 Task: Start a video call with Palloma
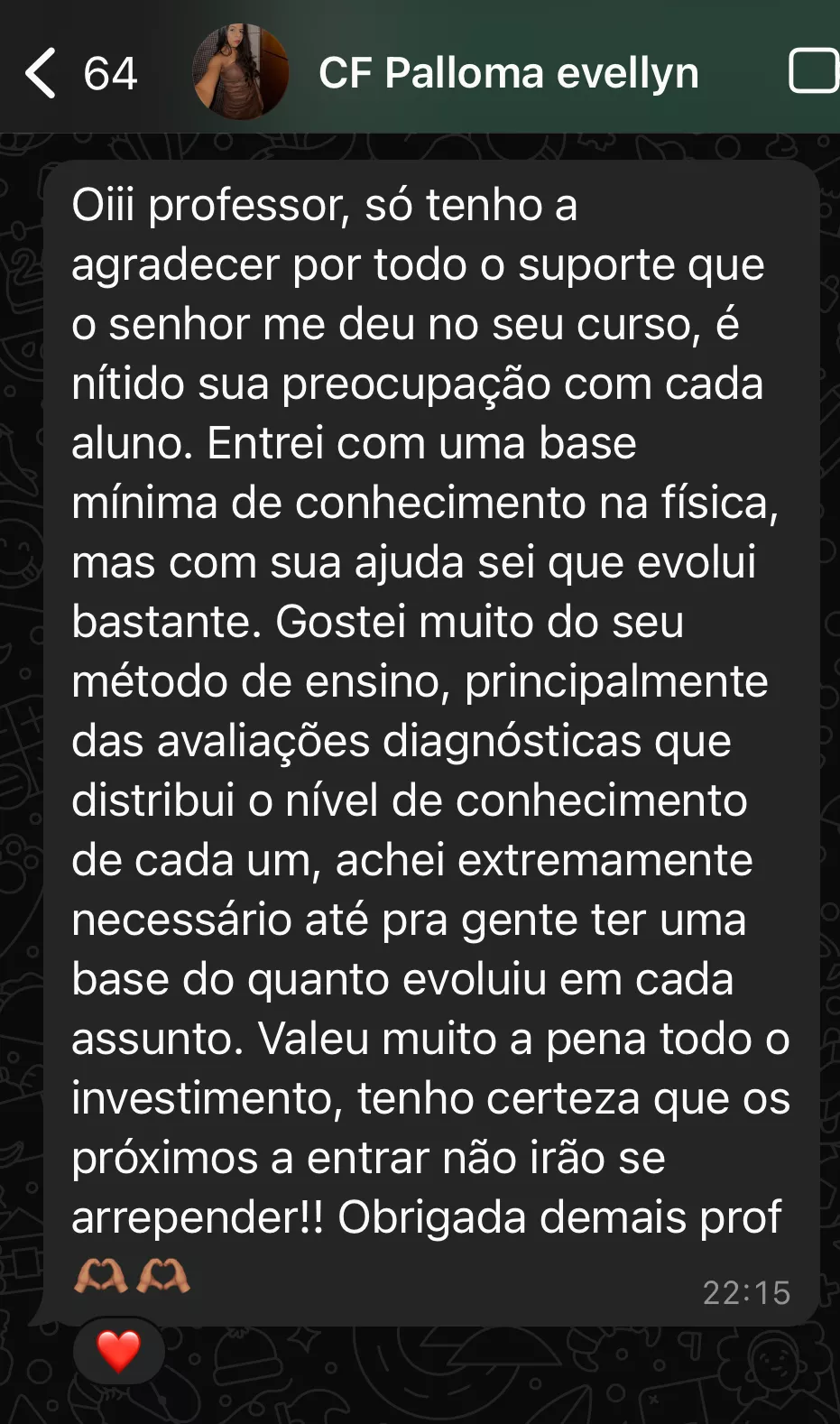click(x=814, y=71)
